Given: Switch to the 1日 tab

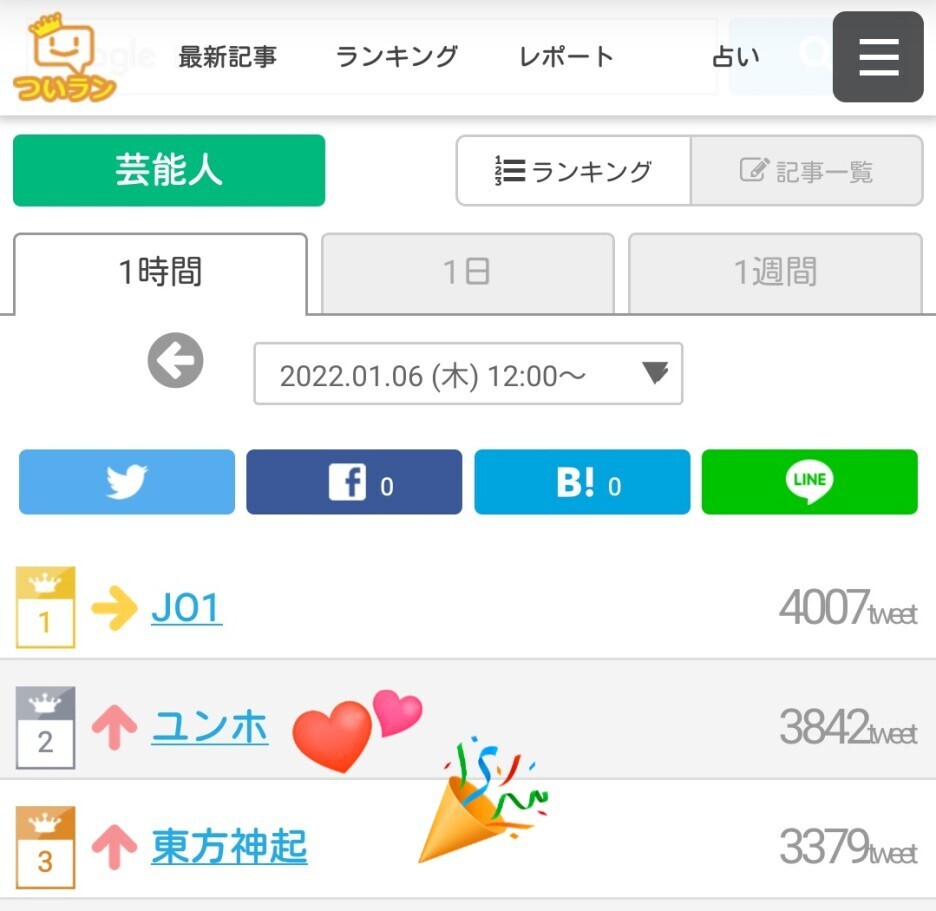Looking at the screenshot, I should [467, 273].
